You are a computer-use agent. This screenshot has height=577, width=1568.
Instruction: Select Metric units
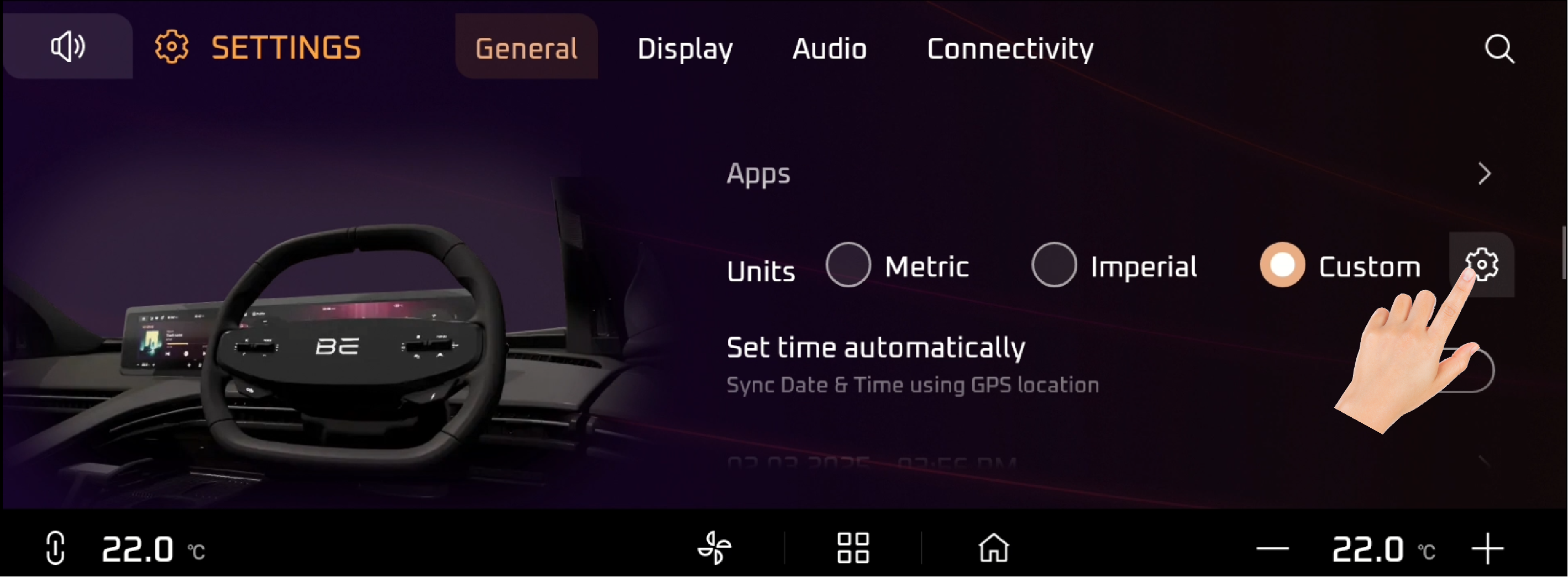(x=848, y=265)
